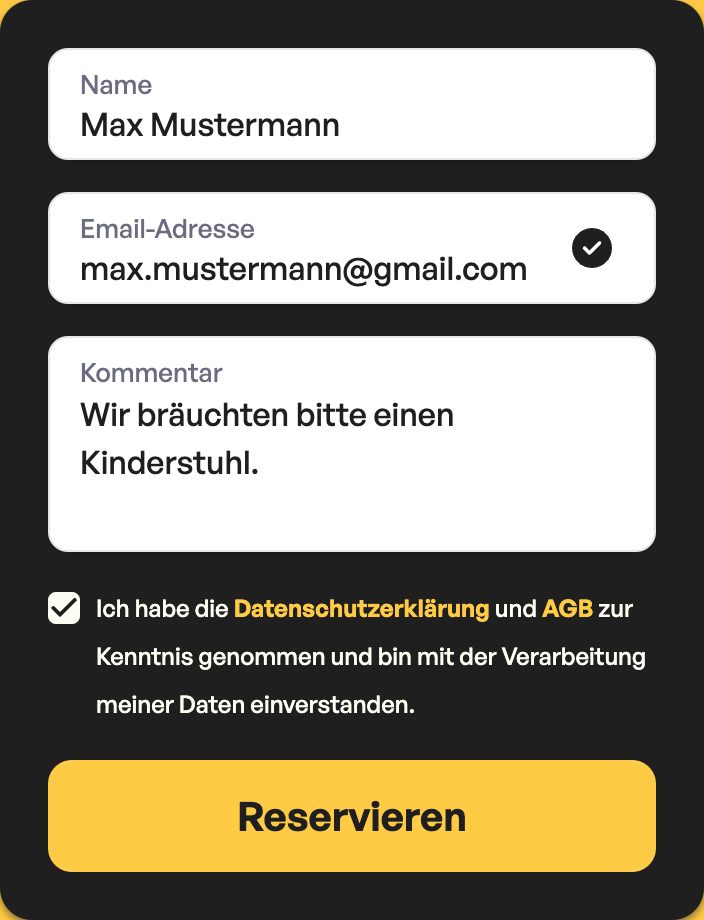Submit with the Reservieren button
The width and height of the screenshot is (704, 920).
click(351, 816)
